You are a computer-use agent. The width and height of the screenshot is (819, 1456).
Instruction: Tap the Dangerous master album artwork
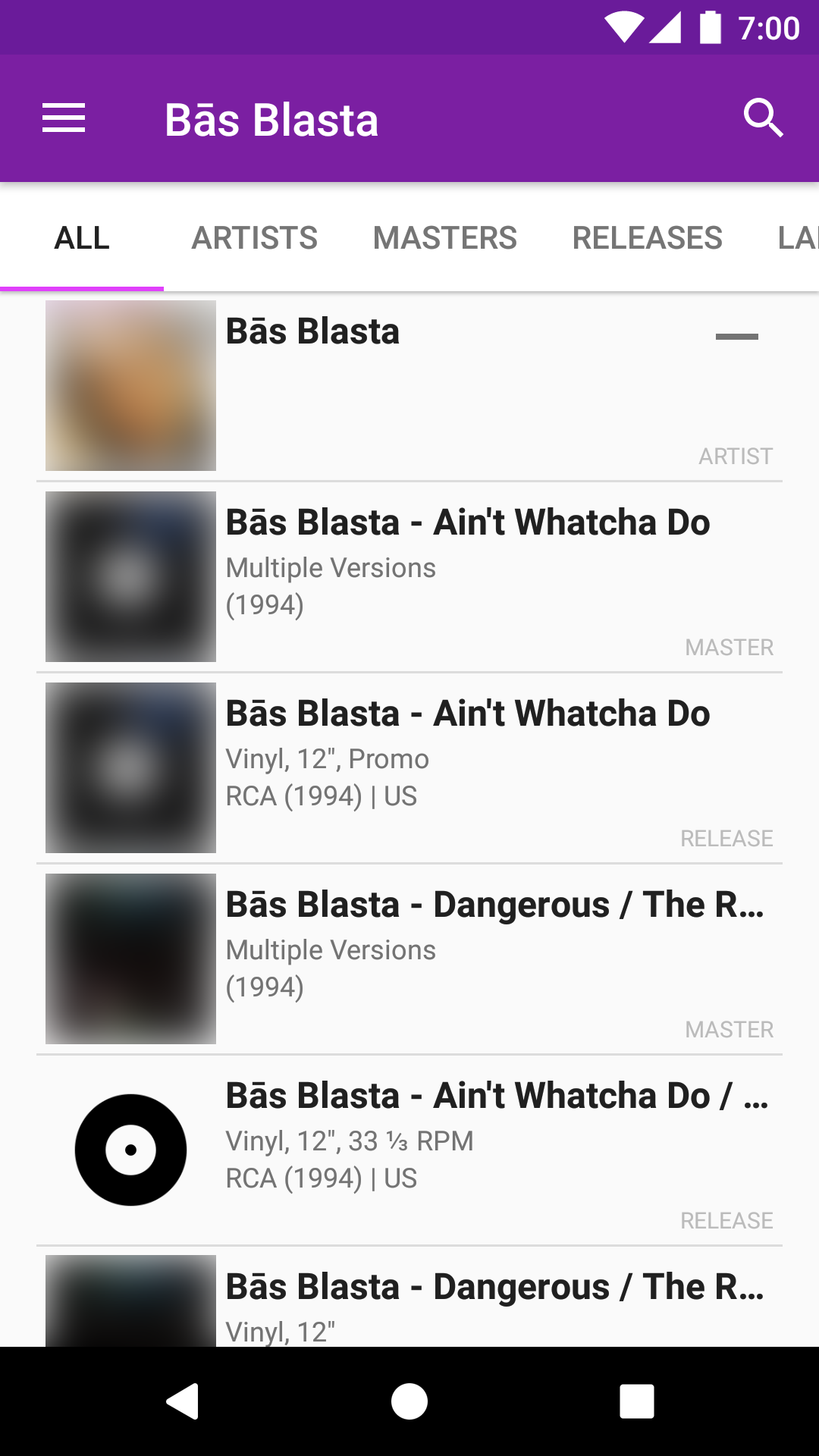pyautogui.click(x=130, y=959)
